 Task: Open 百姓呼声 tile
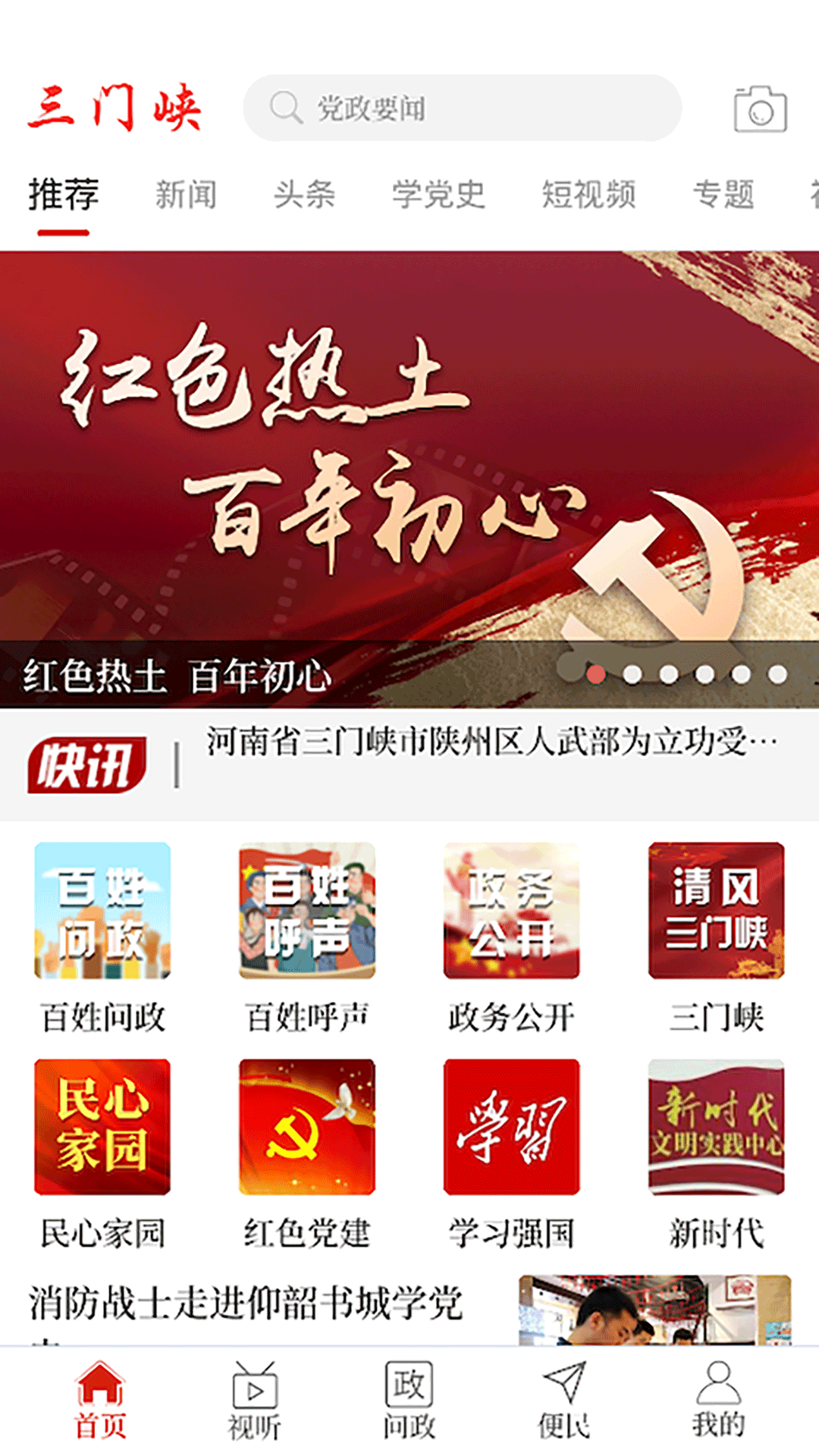tap(307, 911)
